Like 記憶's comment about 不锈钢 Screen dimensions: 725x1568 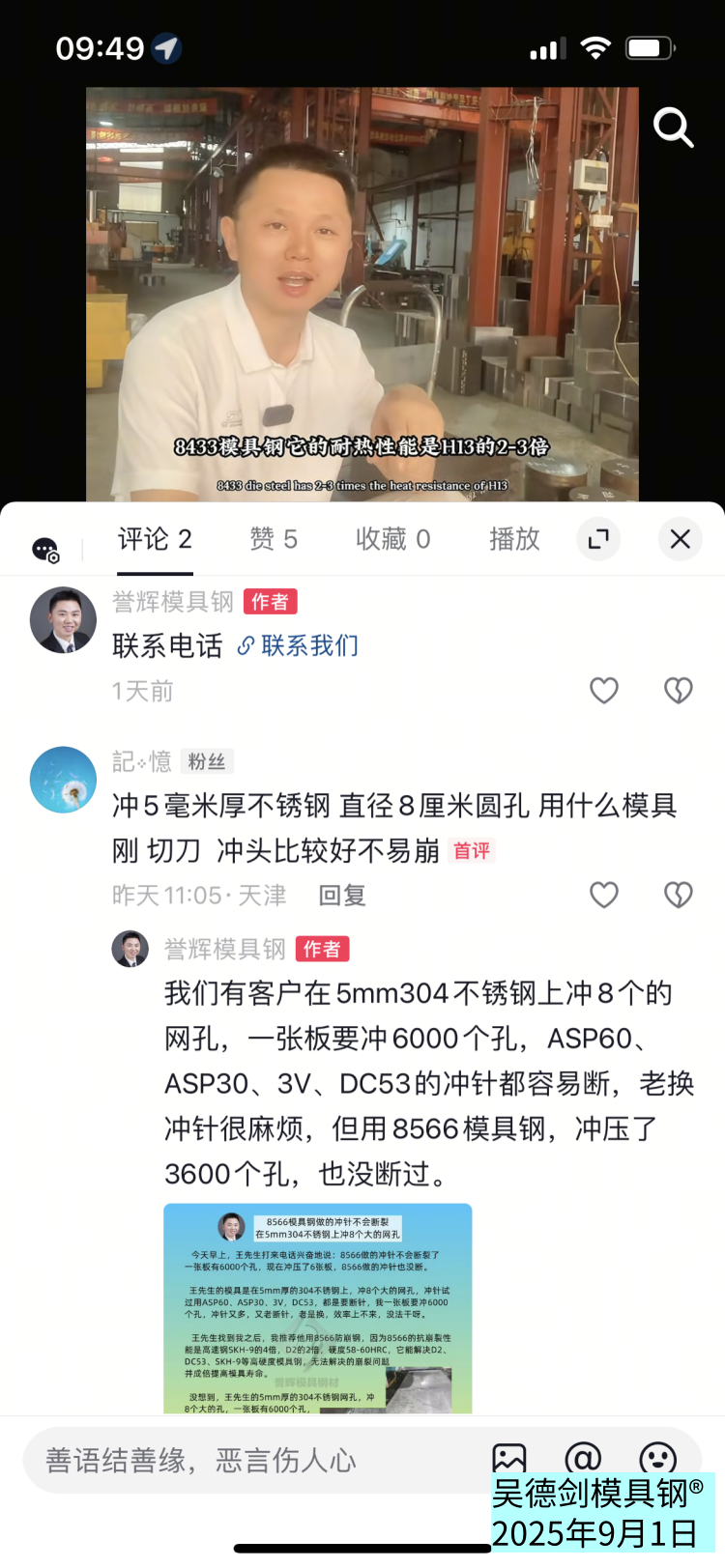tap(604, 895)
